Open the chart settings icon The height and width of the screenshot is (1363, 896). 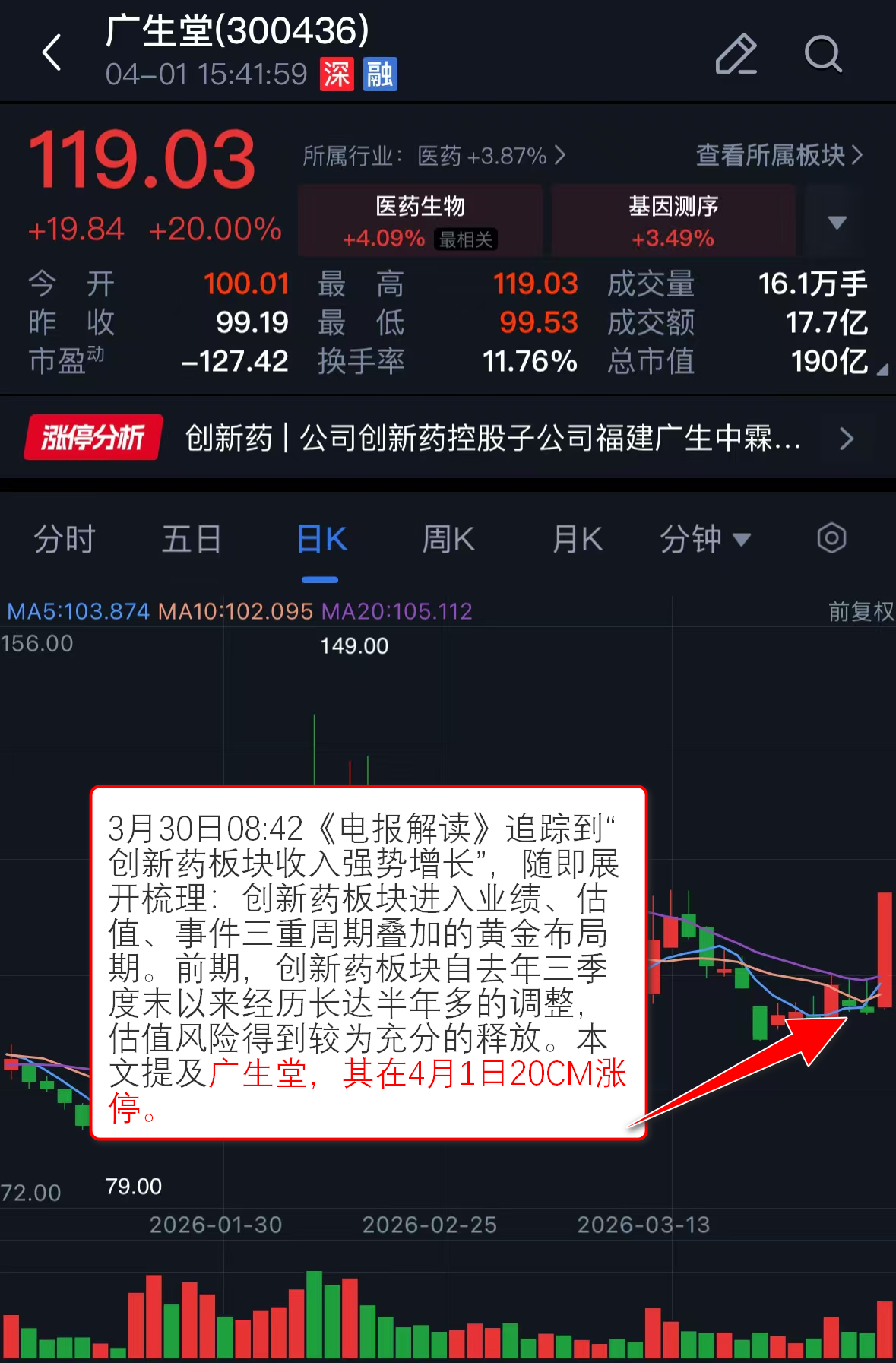point(831,538)
